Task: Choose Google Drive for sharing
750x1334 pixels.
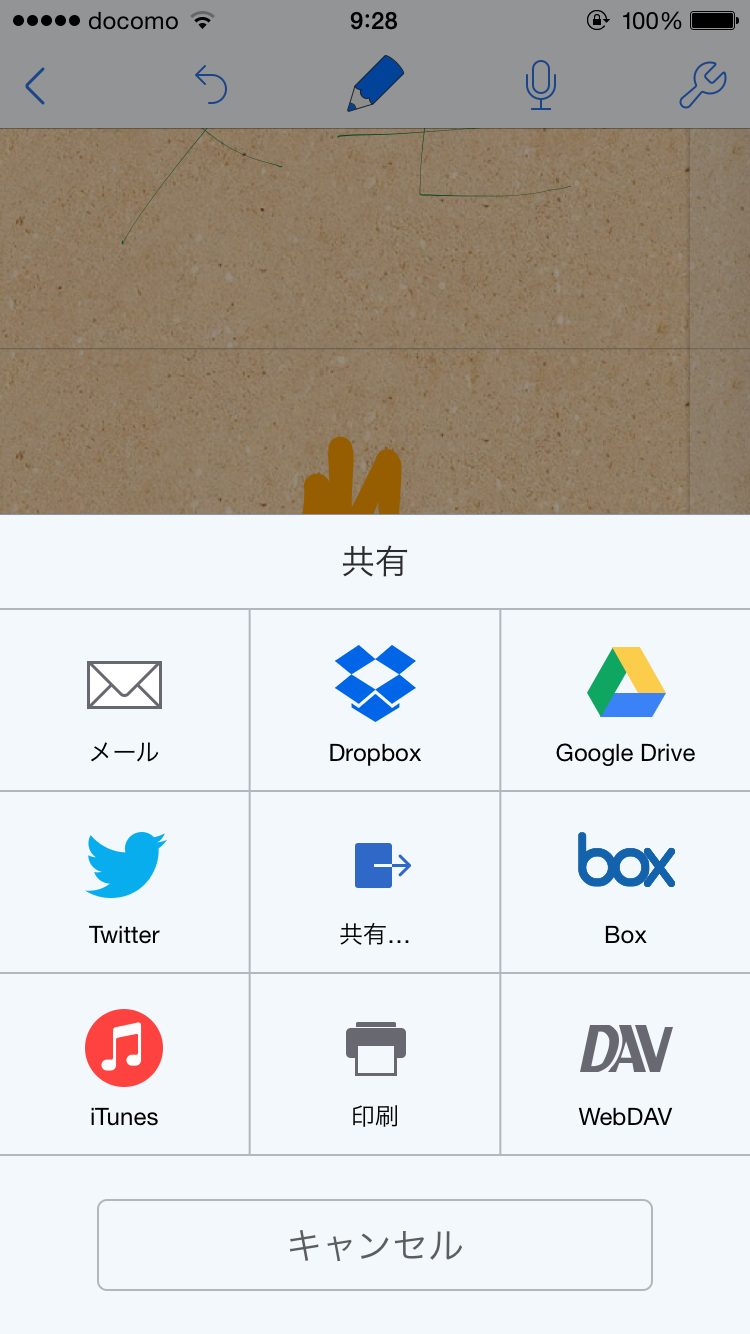Action: point(626,700)
